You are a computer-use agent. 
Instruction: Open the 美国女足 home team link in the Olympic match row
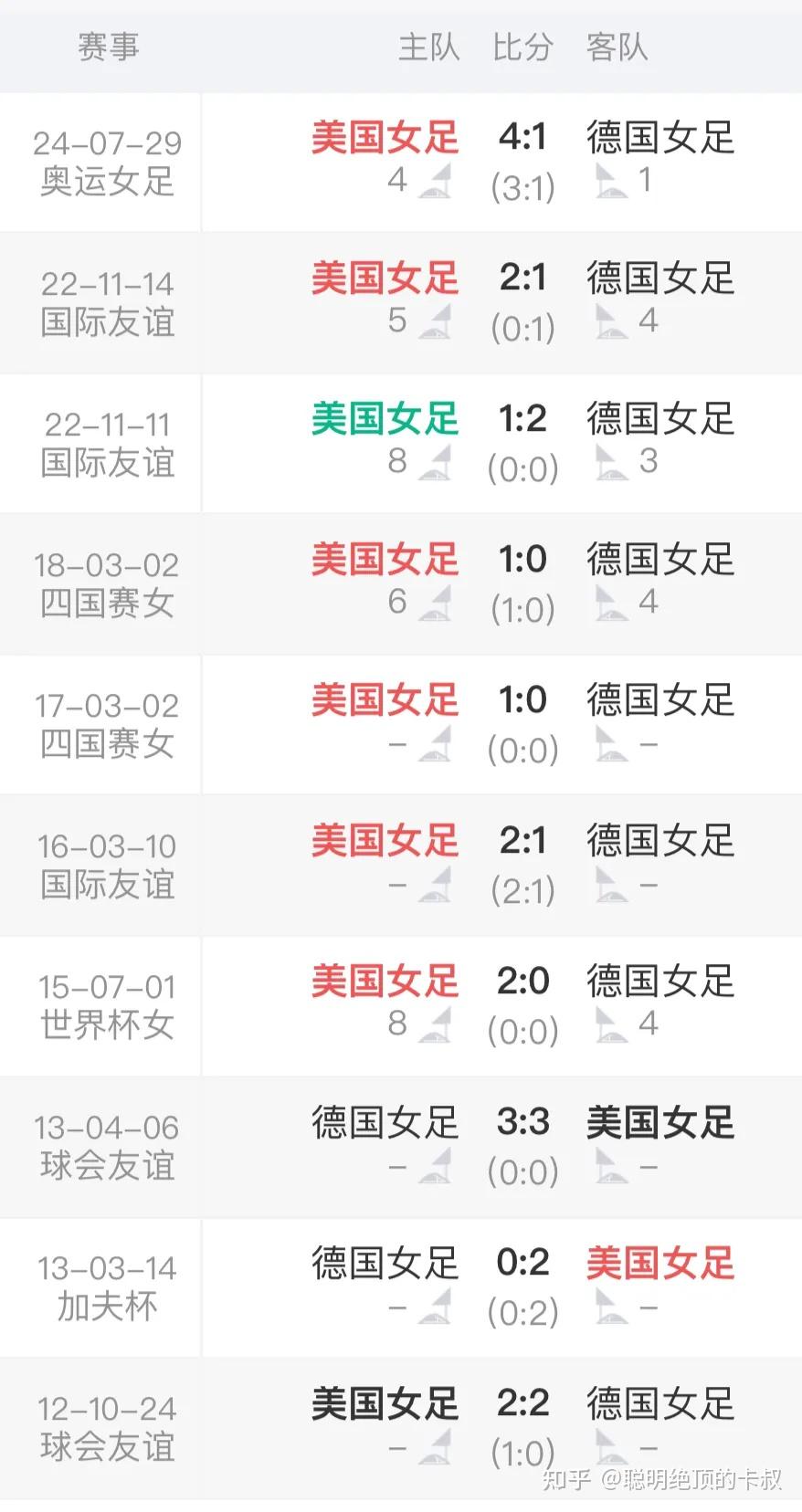point(384,137)
